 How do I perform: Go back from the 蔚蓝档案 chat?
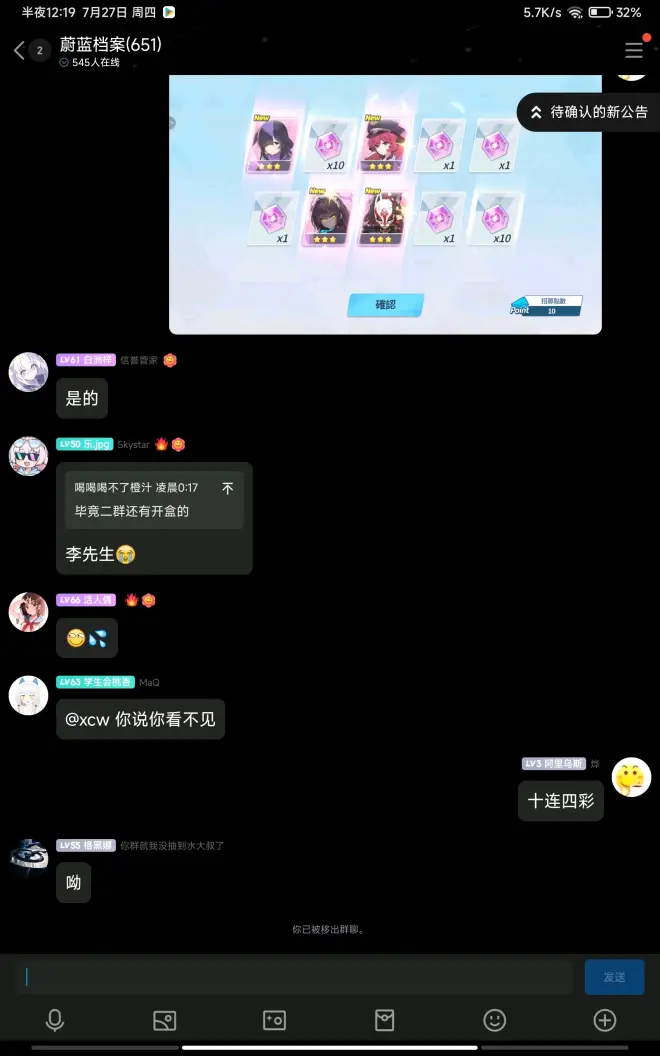click(x=20, y=51)
